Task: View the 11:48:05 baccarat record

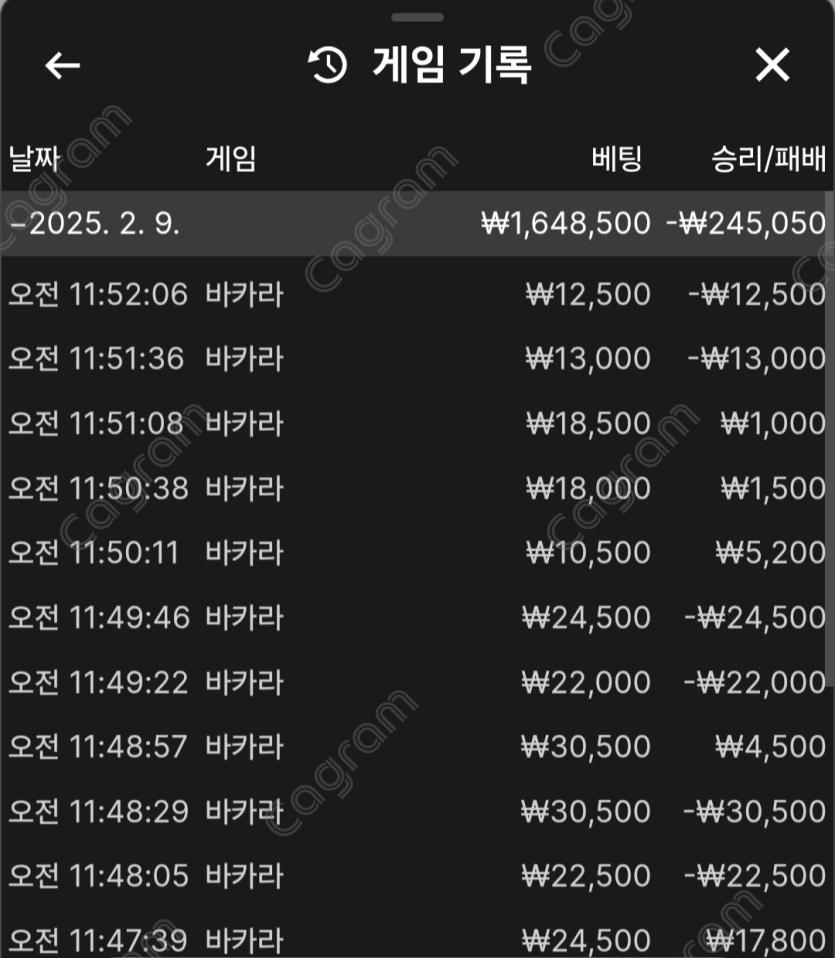Action: click(x=416, y=877)
